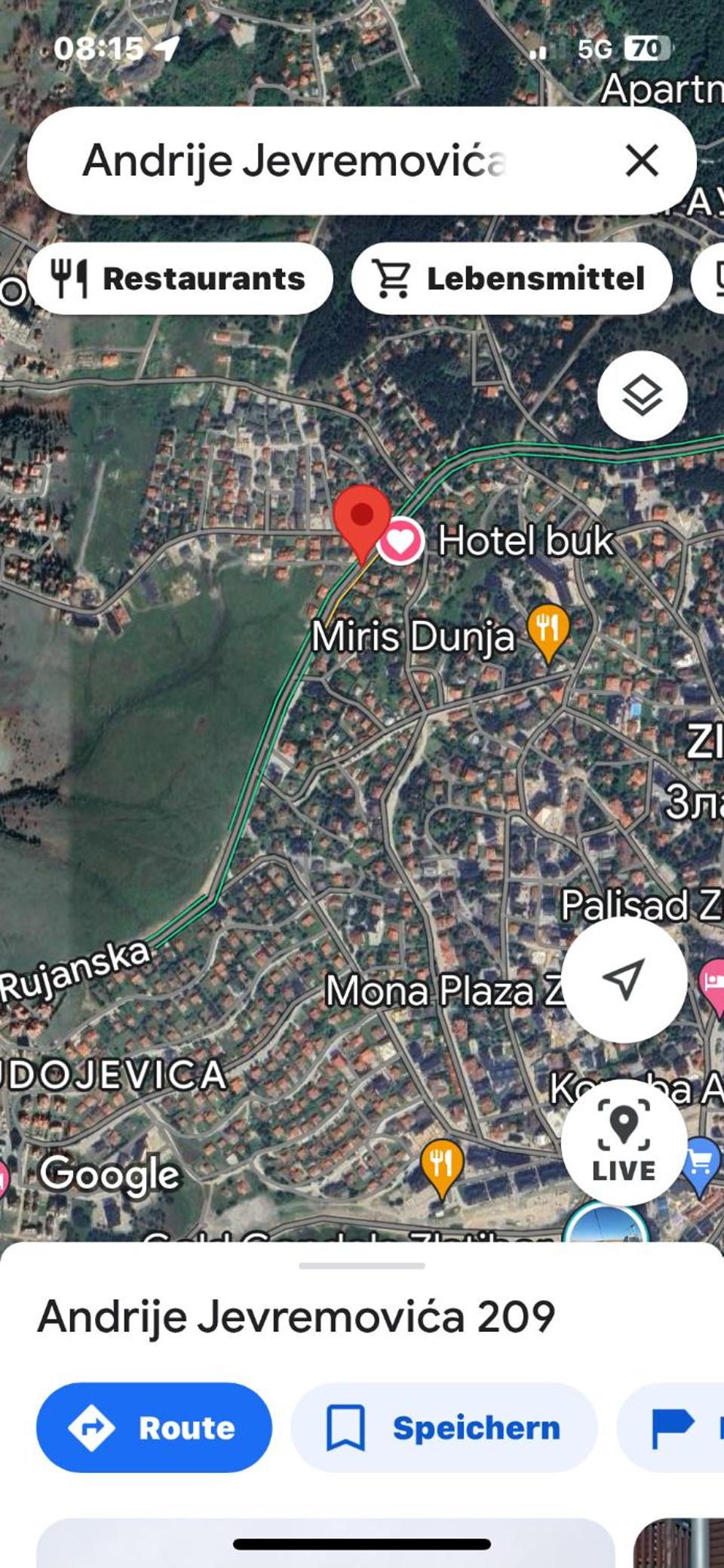Start Route to Andrije Jevremovića 209
Viewport: 724px width, 1568px height.
coord(154,1427)
